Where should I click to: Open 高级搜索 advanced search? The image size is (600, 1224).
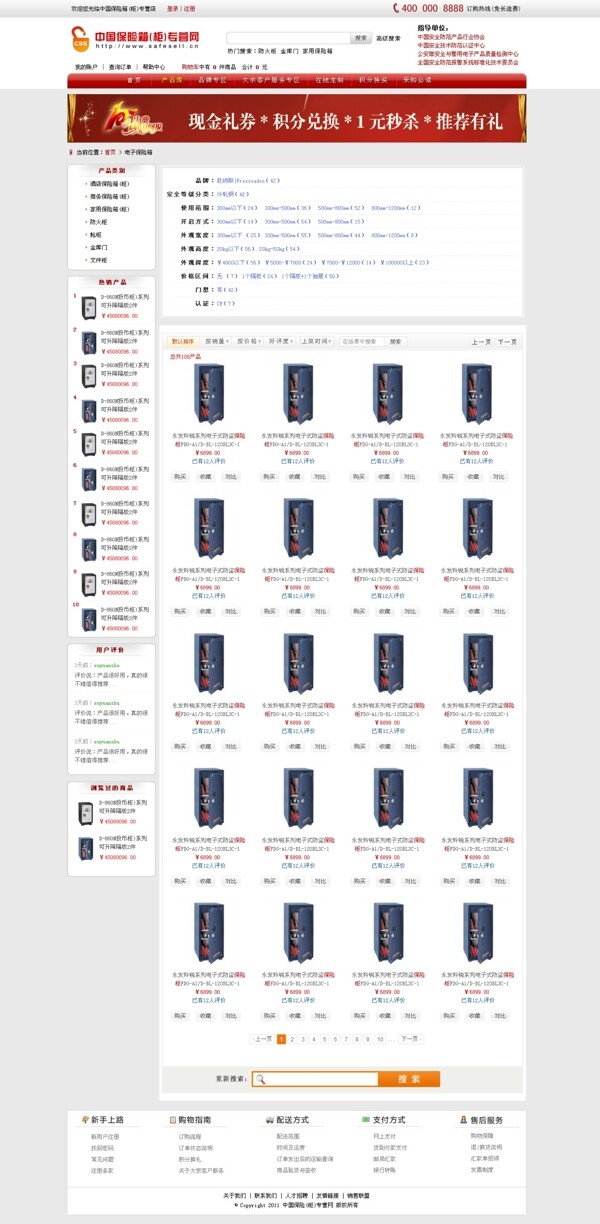388,39
